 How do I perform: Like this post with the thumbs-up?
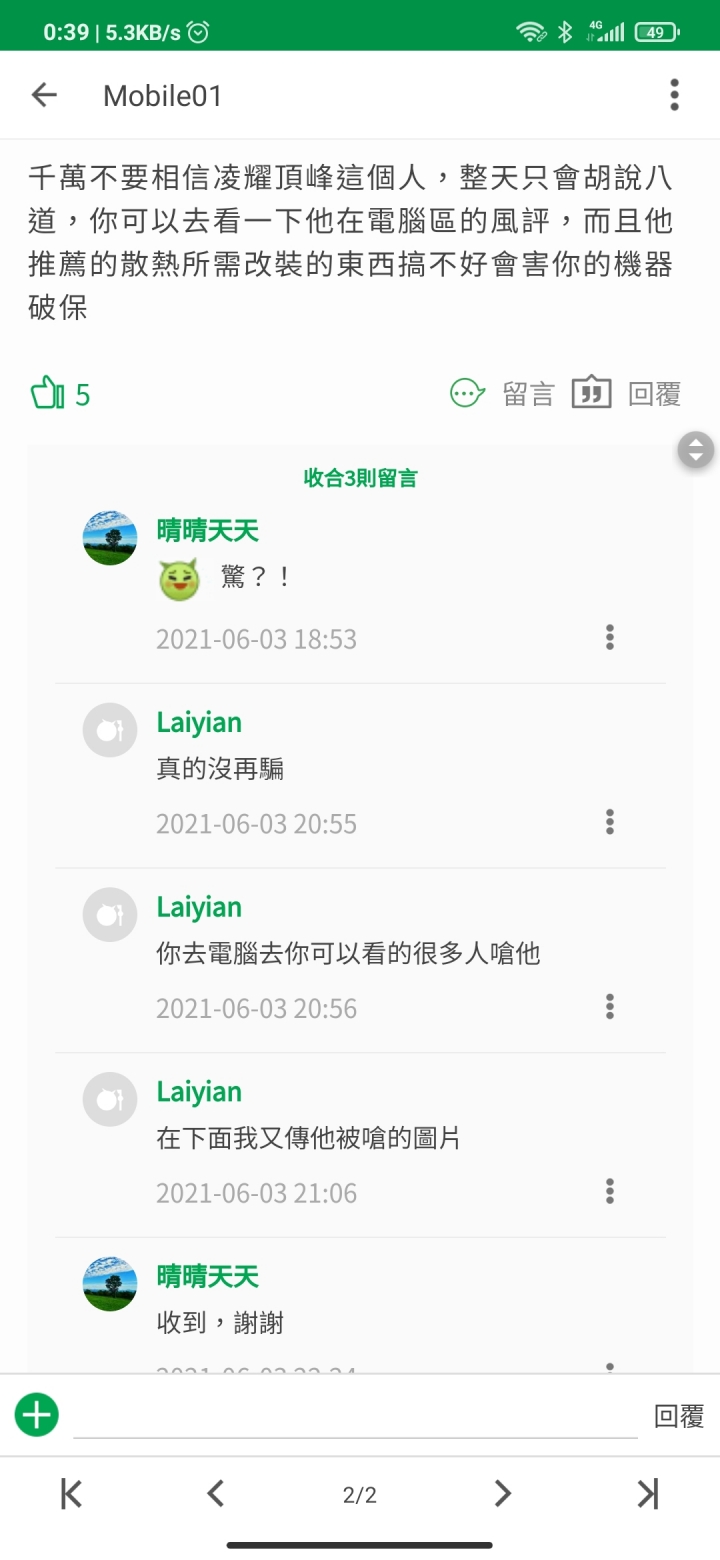48,393
